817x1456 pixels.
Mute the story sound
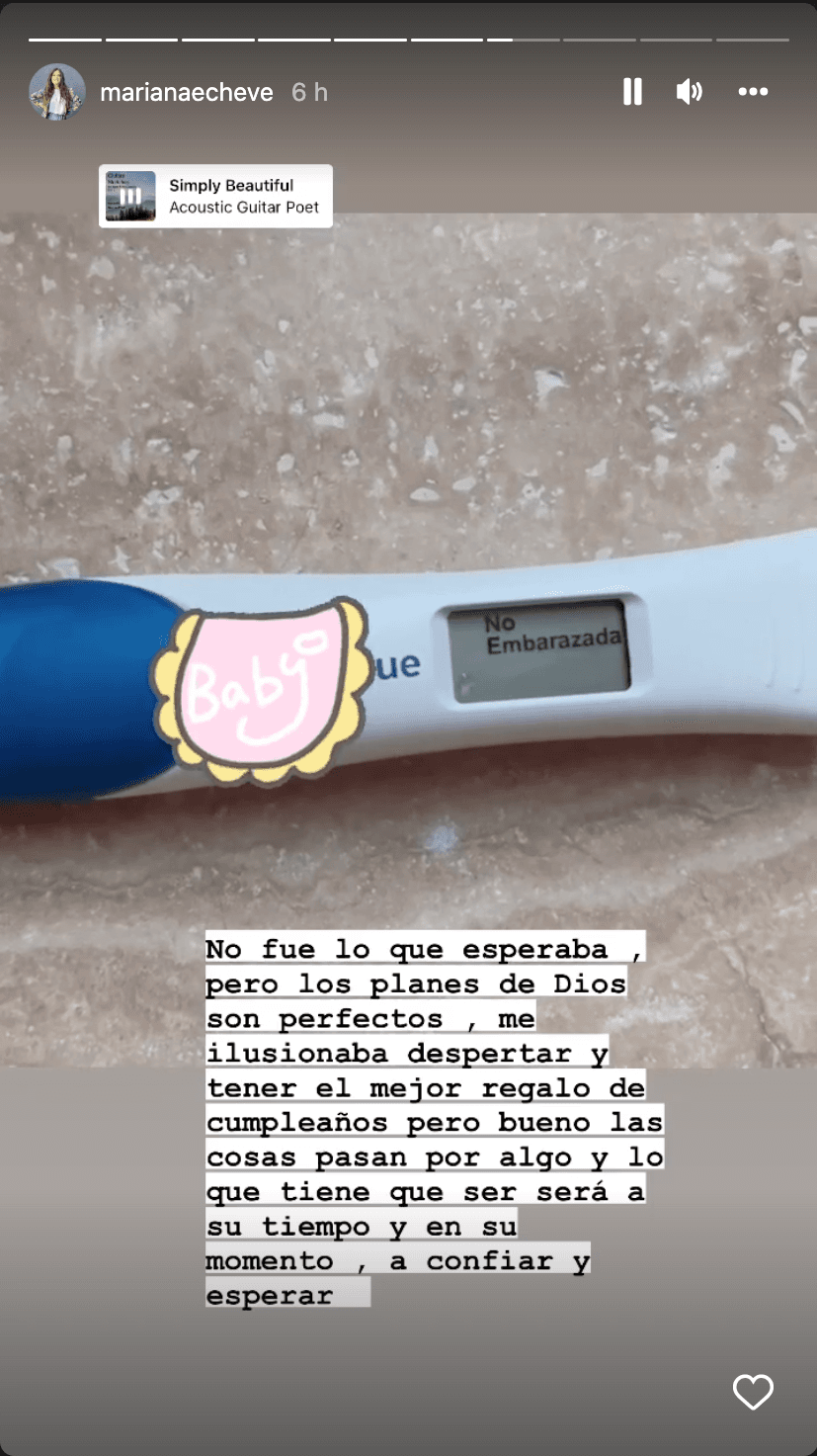point(689,92)
